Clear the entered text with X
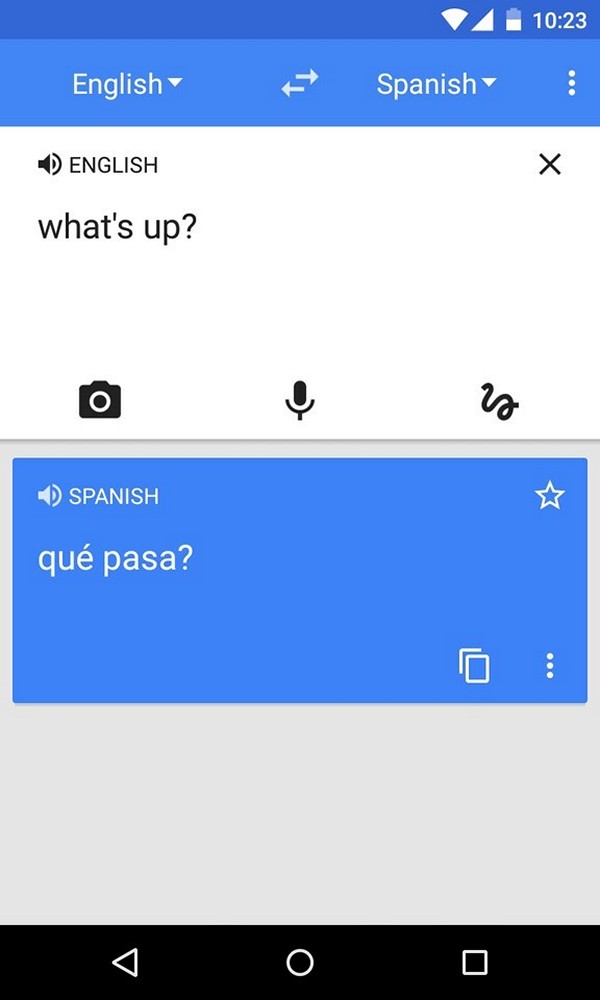 (549, 165)
